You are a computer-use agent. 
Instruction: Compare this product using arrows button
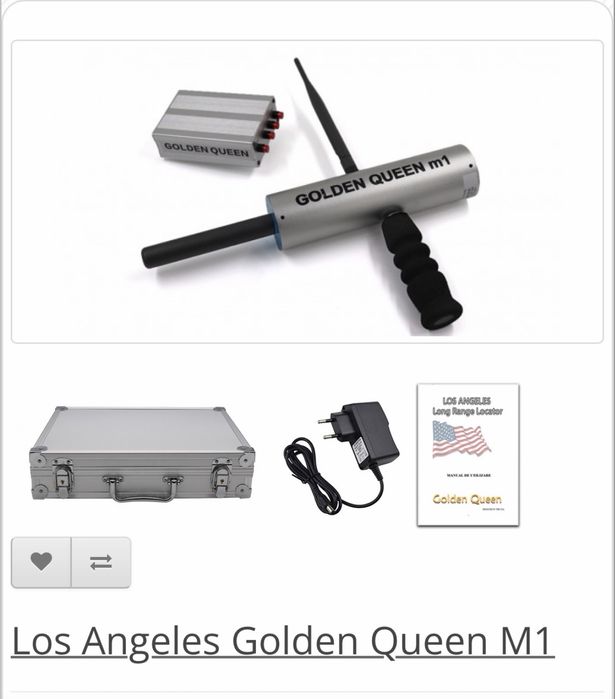[101, 562]
